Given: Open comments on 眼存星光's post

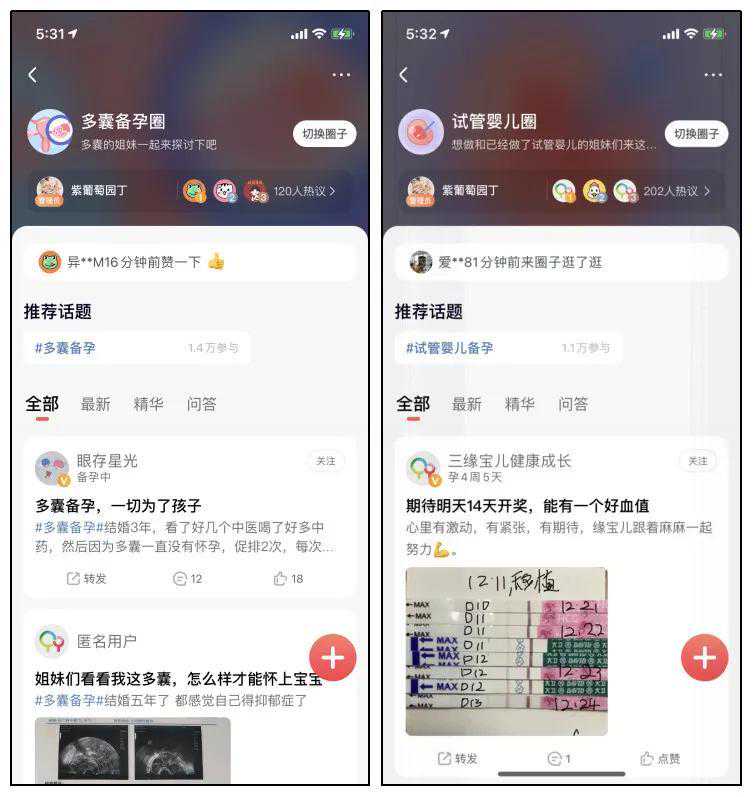Looking at the screenshot, I should pos(187,578).
